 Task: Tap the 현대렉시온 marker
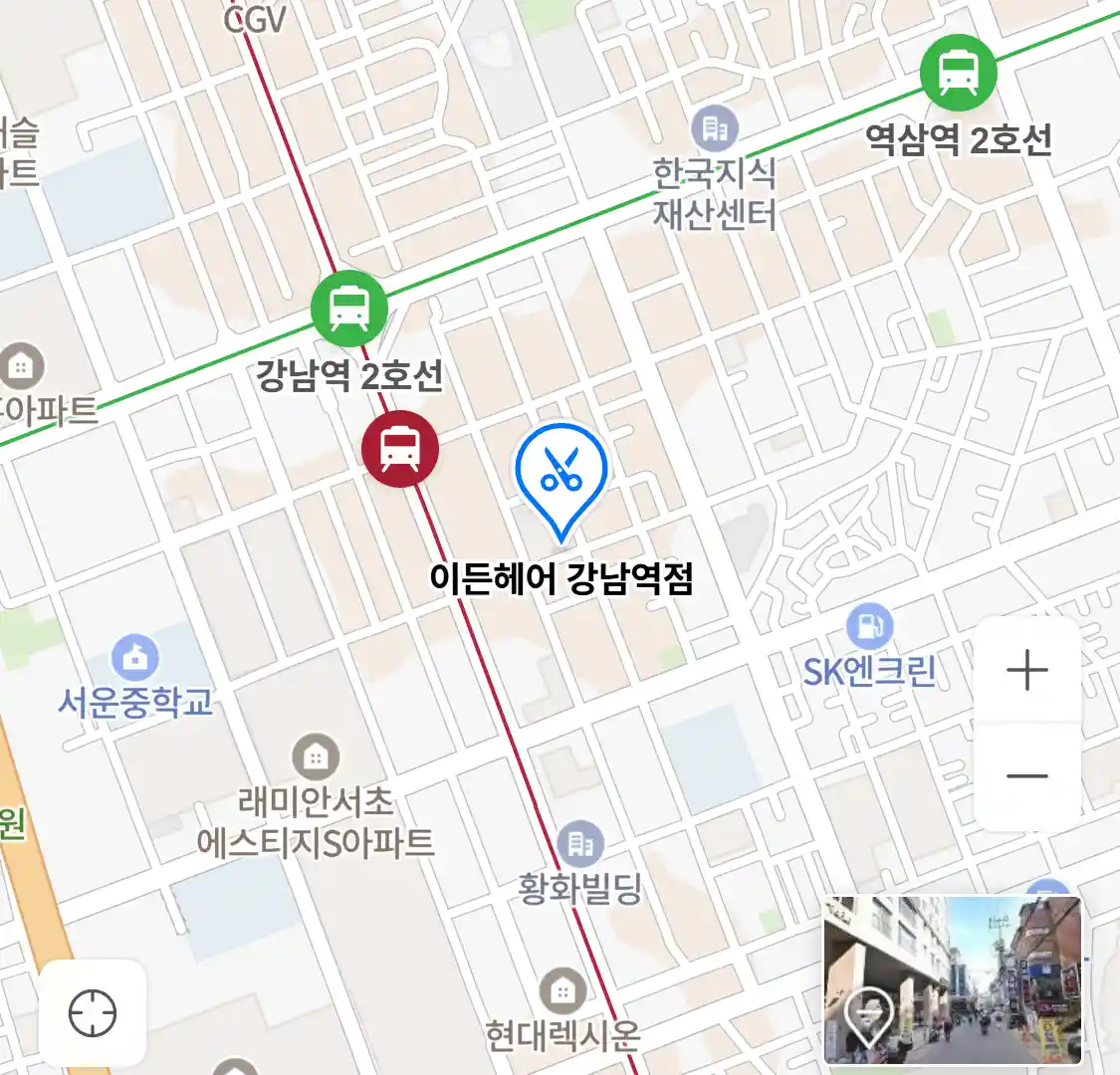562,991
